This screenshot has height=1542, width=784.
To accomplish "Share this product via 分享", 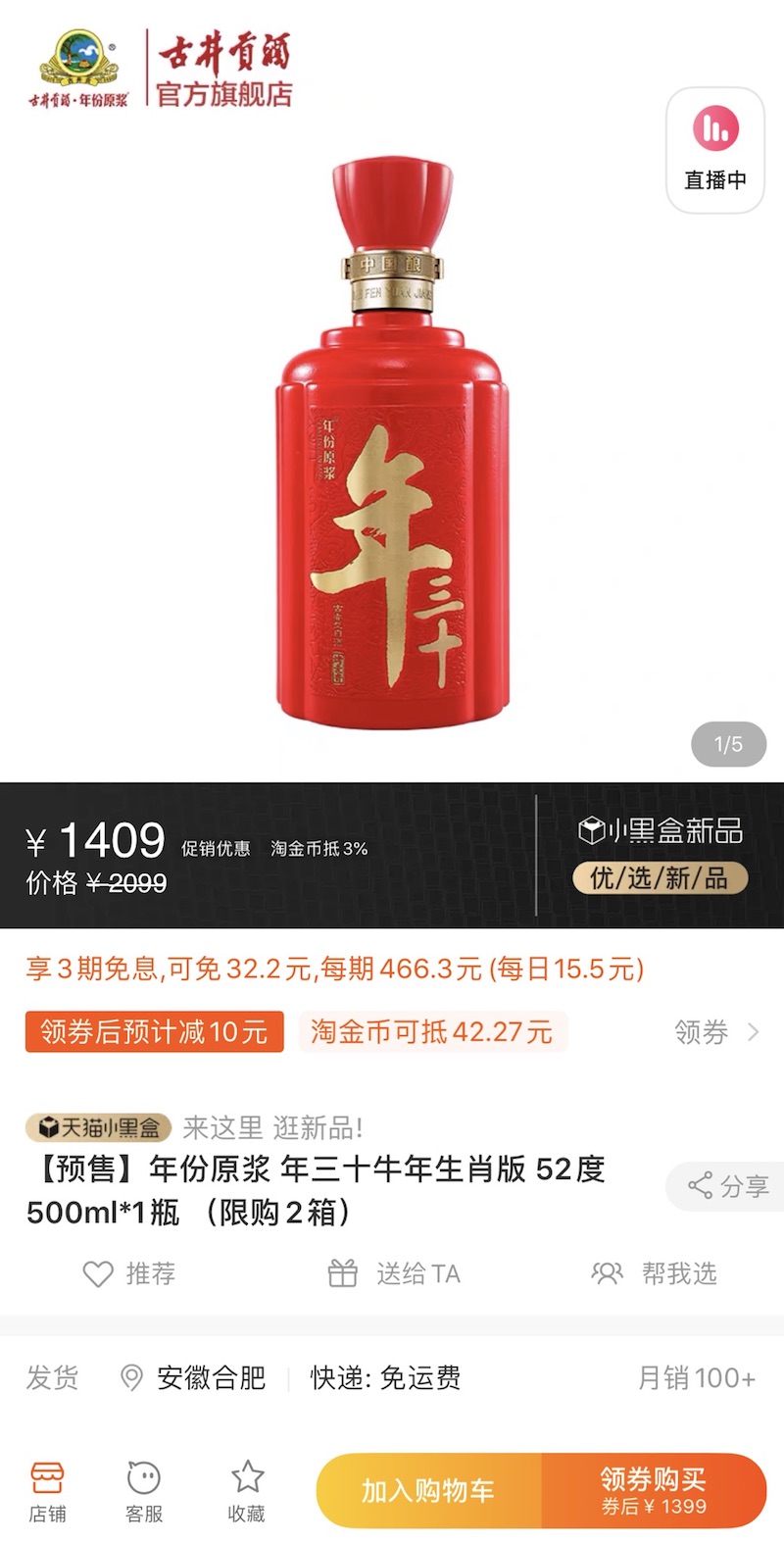I will coord(727,1186).
